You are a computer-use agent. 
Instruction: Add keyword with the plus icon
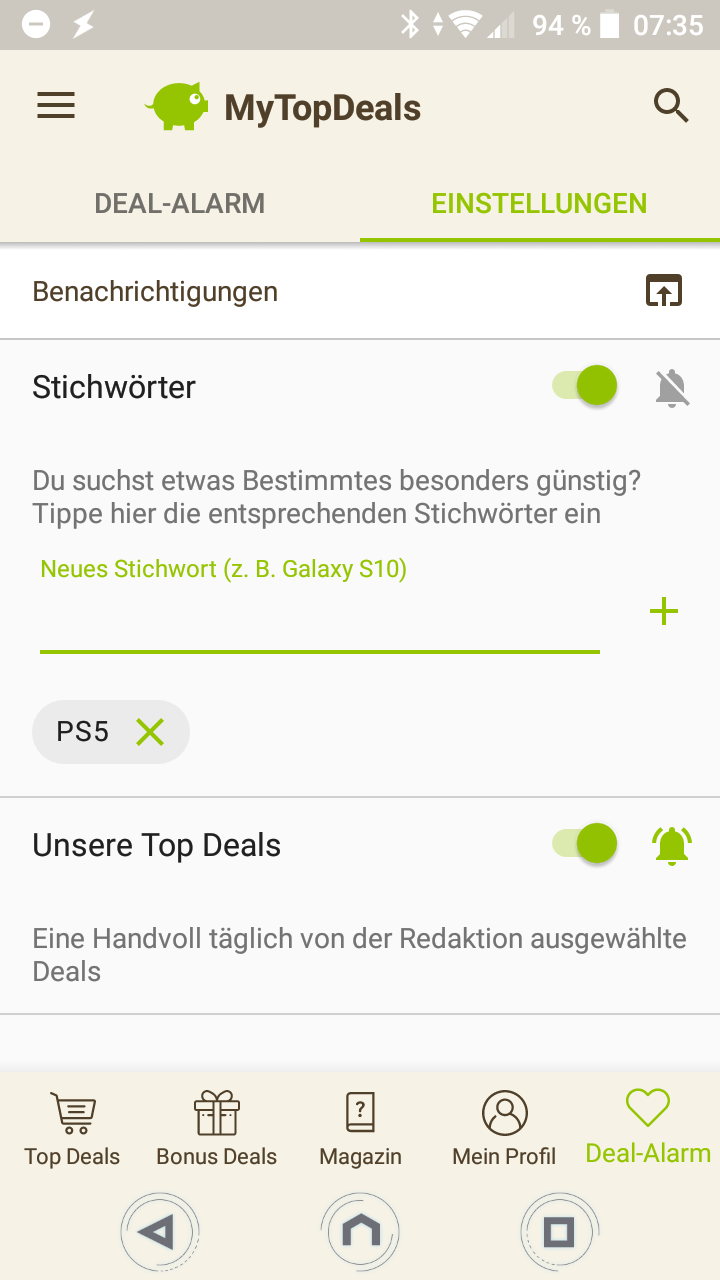[664, 612]
